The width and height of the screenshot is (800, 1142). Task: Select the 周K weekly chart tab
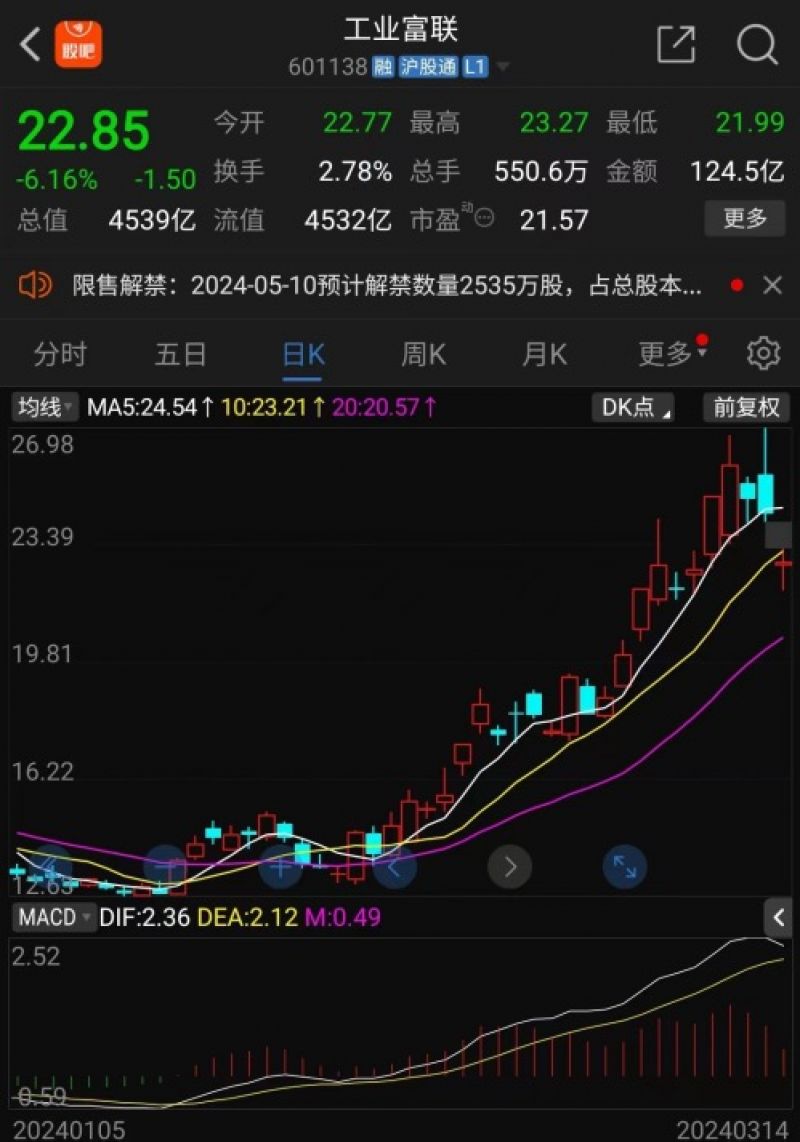click(x=421, y=353)
